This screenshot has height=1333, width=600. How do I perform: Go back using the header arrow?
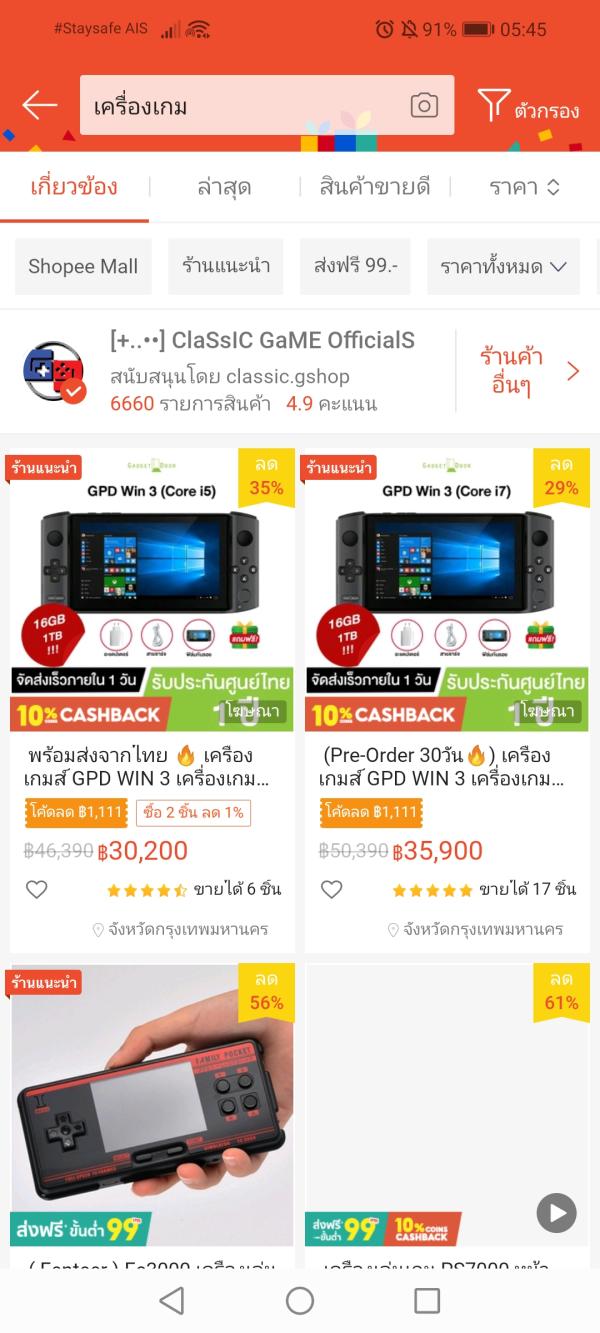(40, 105)
